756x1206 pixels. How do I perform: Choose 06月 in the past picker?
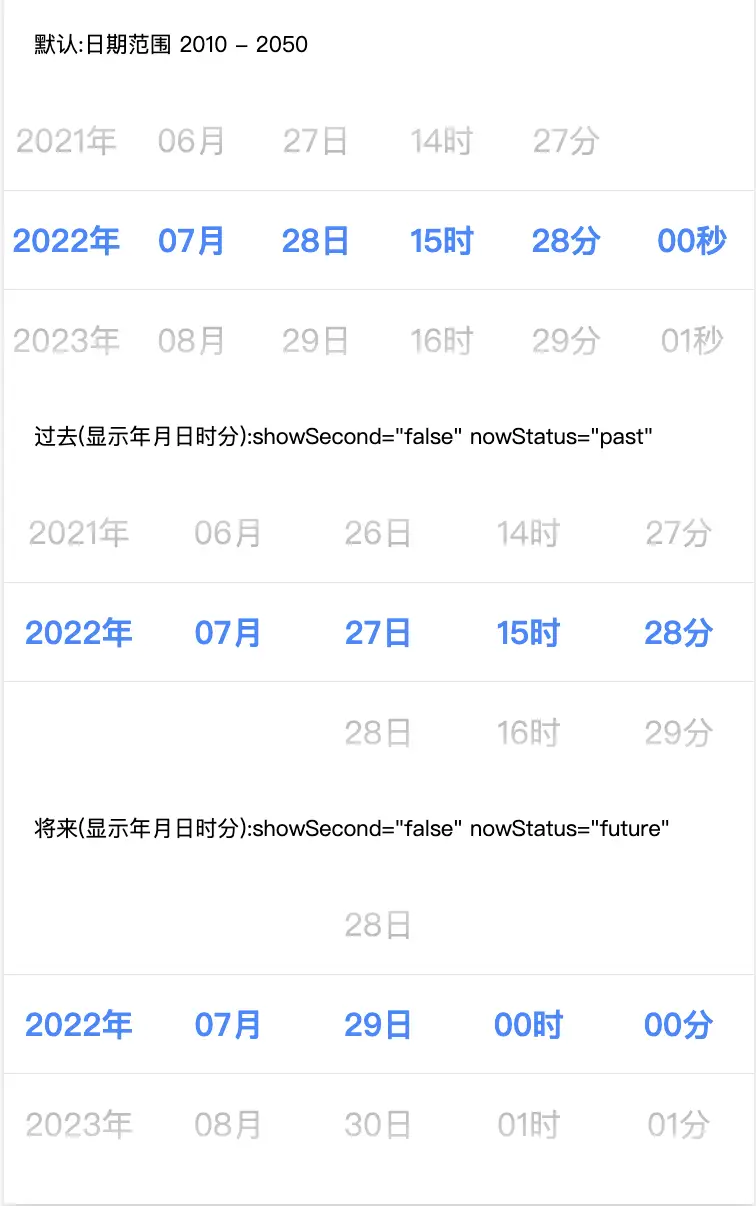(228, 533)
